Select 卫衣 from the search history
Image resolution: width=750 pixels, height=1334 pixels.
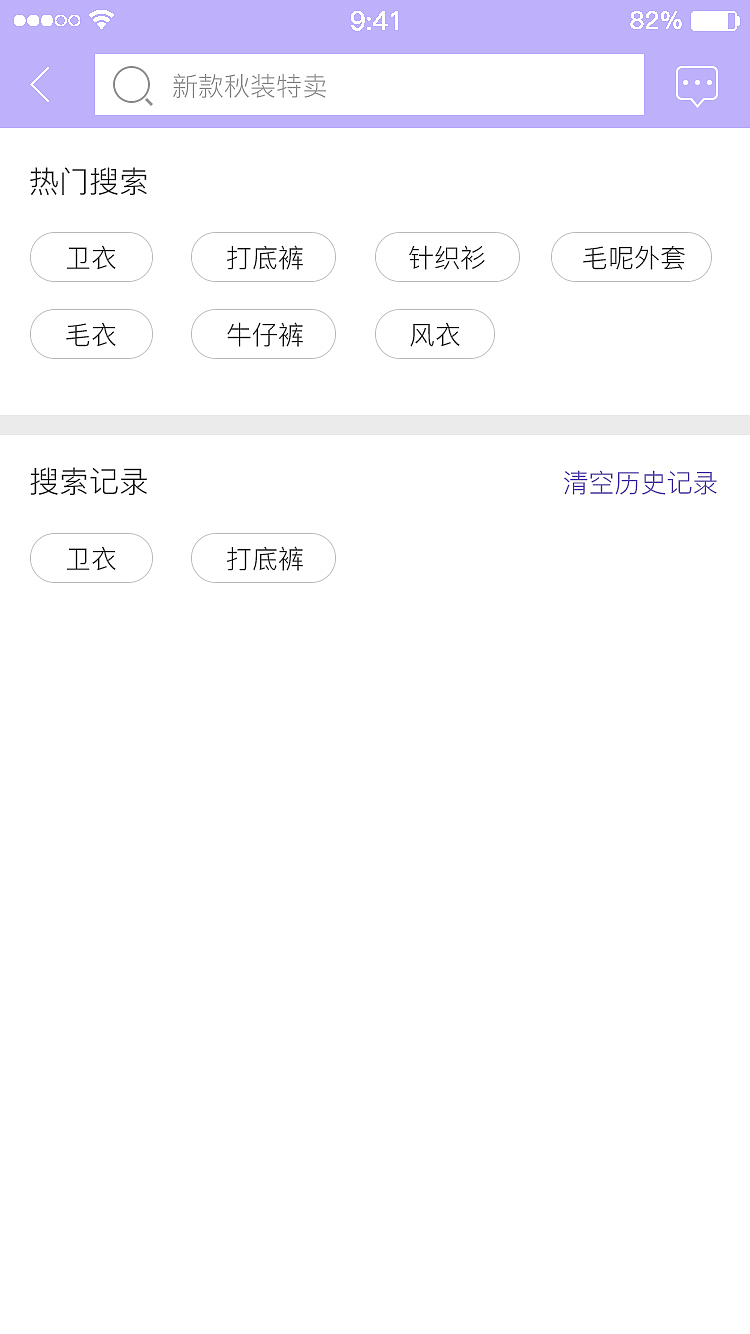pos(91,558)
